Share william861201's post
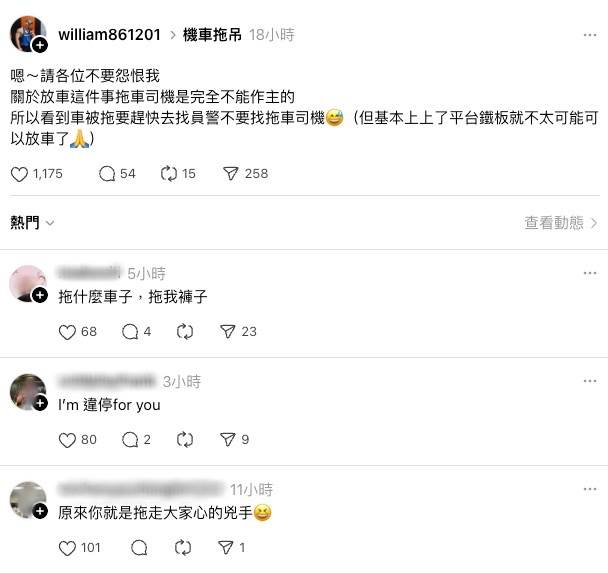 (230, 174)
